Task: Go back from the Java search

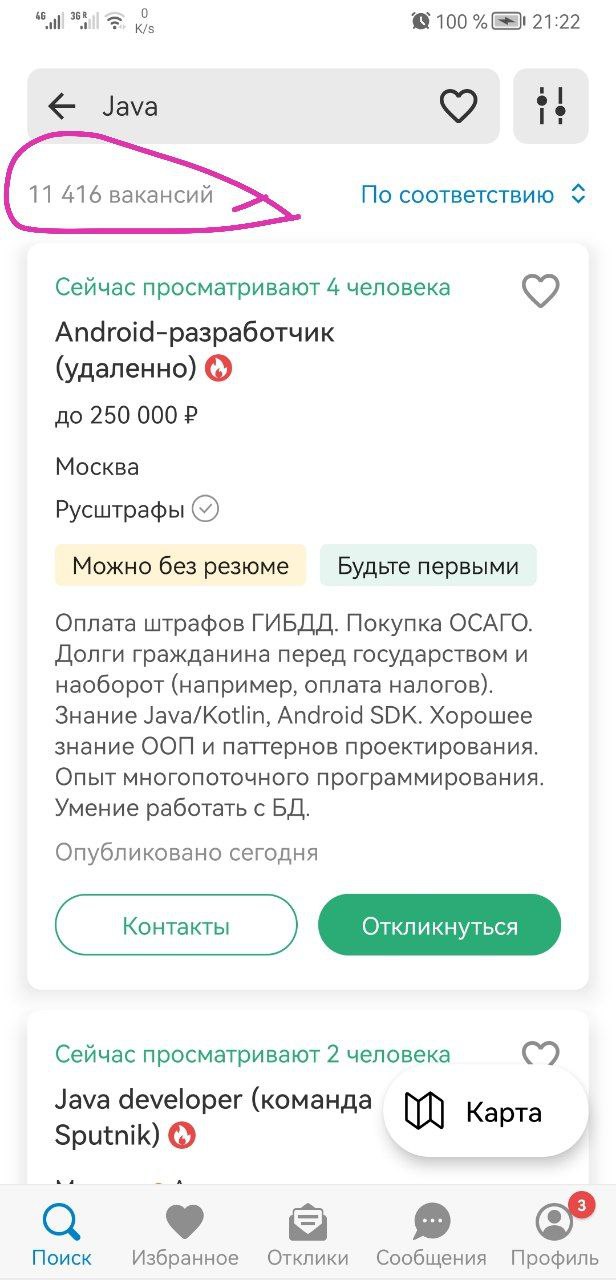Action: 62,107
